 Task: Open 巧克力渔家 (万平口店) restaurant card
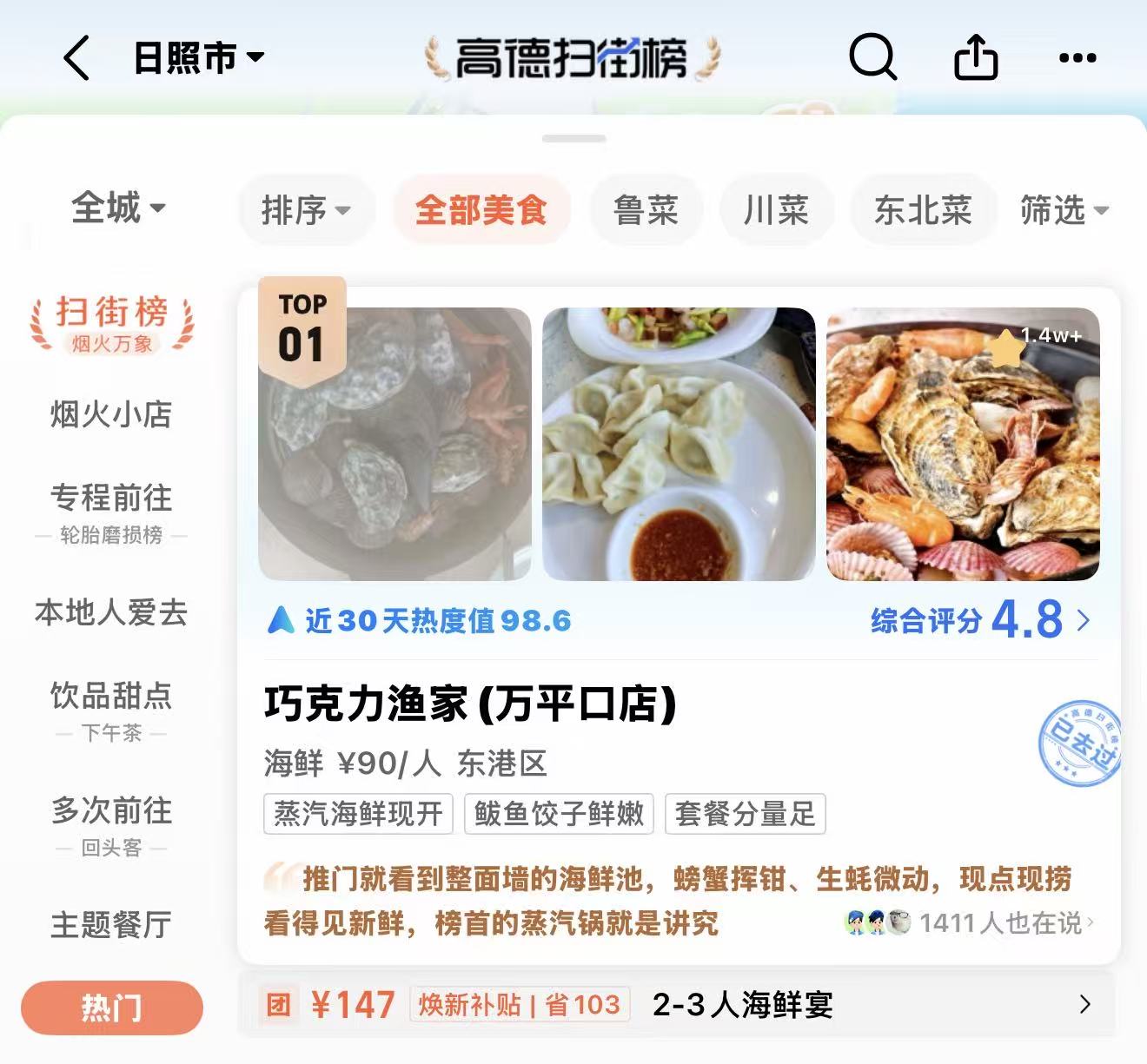tap(469, 704)
